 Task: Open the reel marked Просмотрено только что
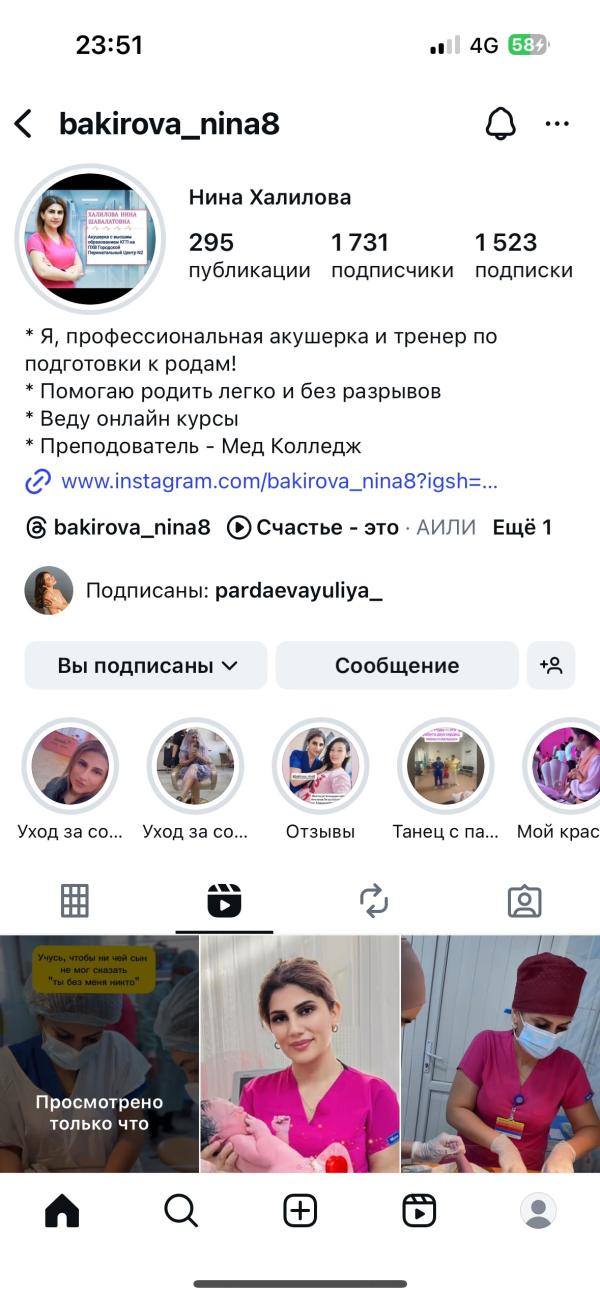[x=99, y=1054]
